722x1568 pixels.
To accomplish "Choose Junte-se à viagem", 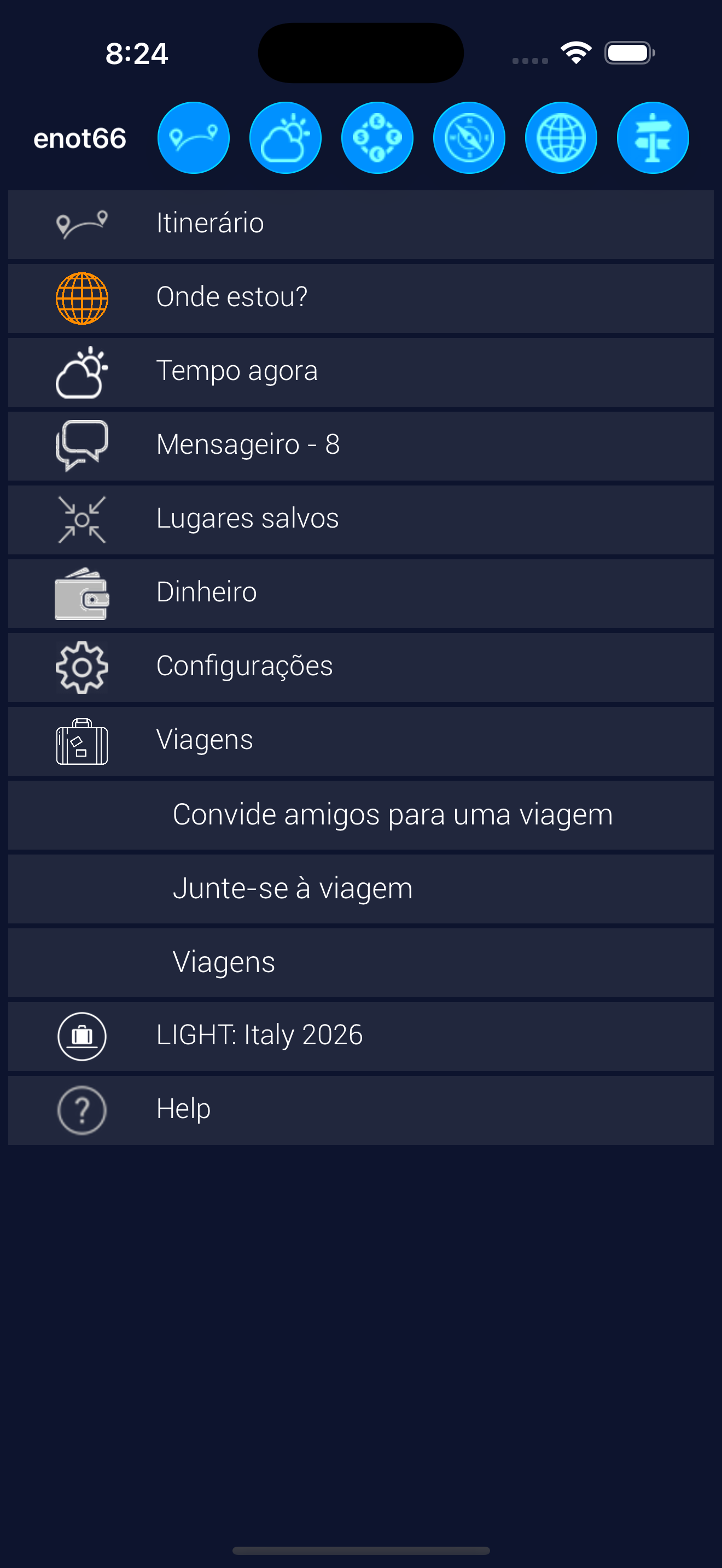I will [x=360, y=888].
